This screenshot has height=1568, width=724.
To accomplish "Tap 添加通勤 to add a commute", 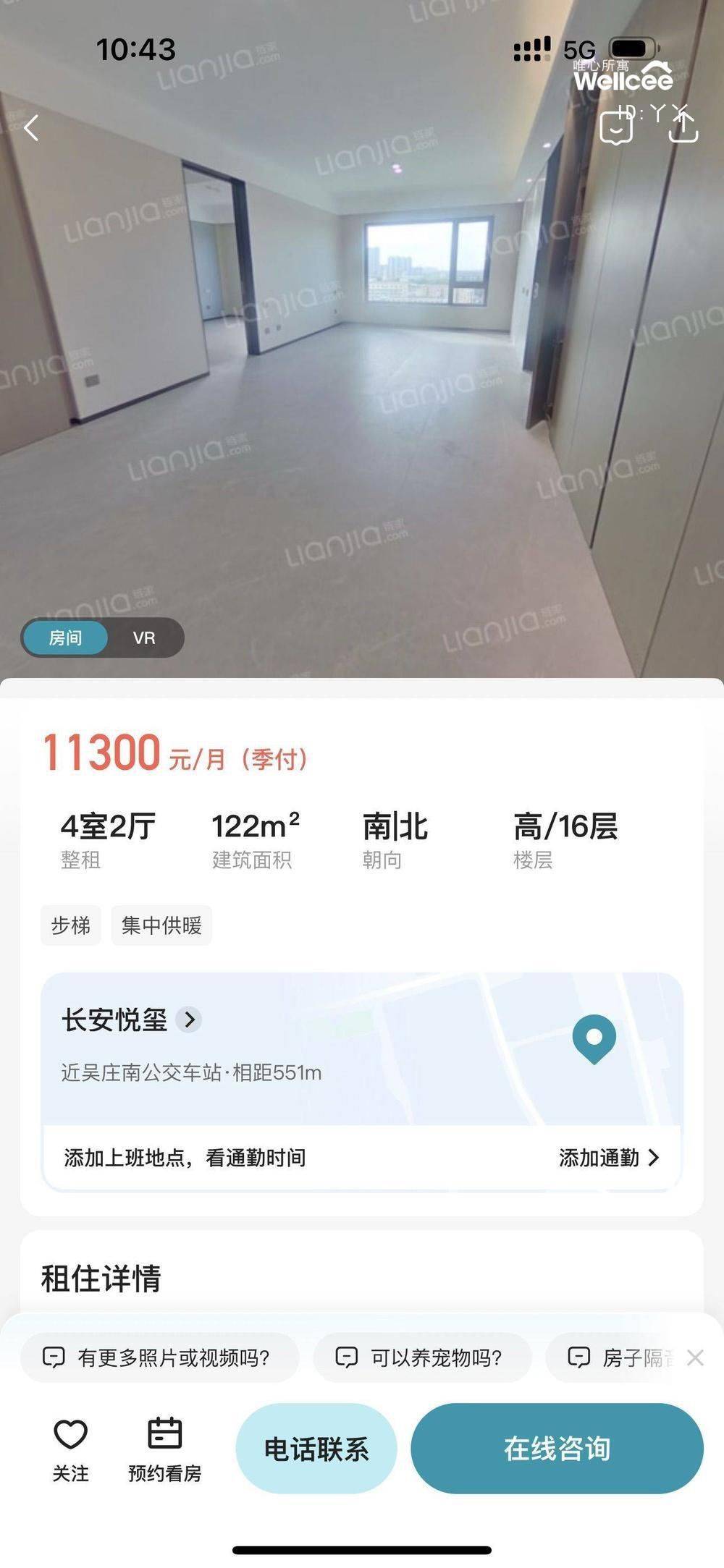I will click(x=609, y=1158).
